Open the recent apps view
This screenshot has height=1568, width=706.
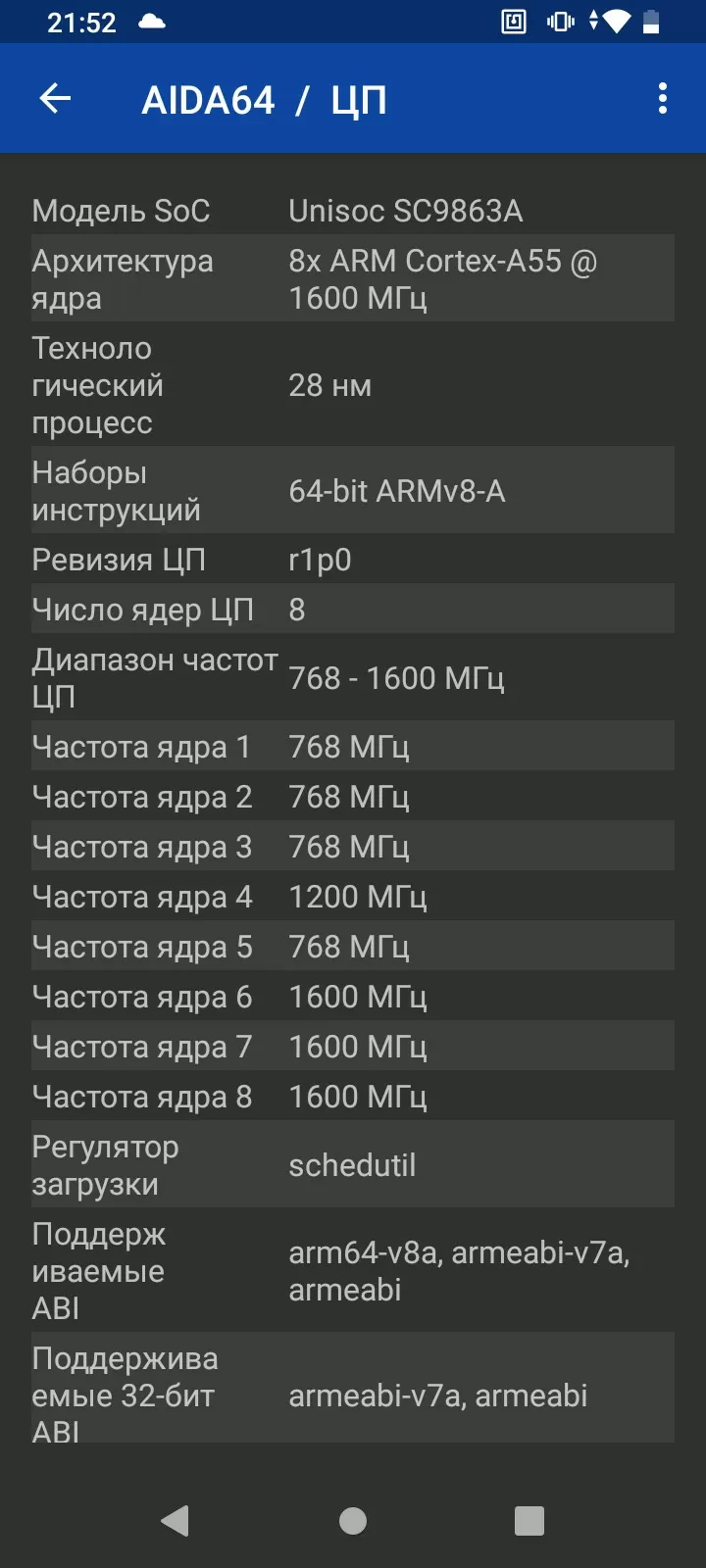point(529,1520)
